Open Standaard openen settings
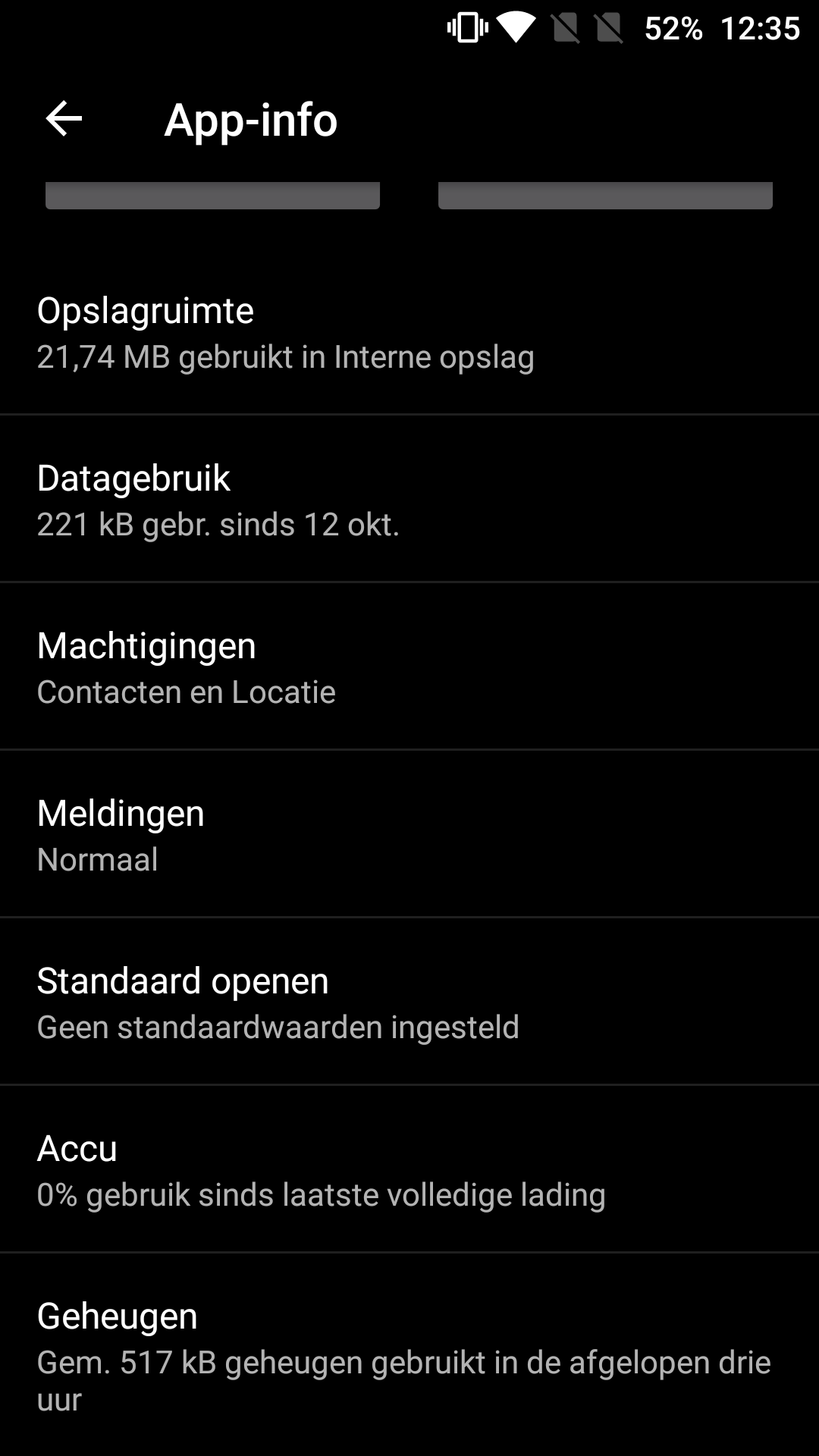The width and height of the screenshot is (819, 1456). [409, 1002]
